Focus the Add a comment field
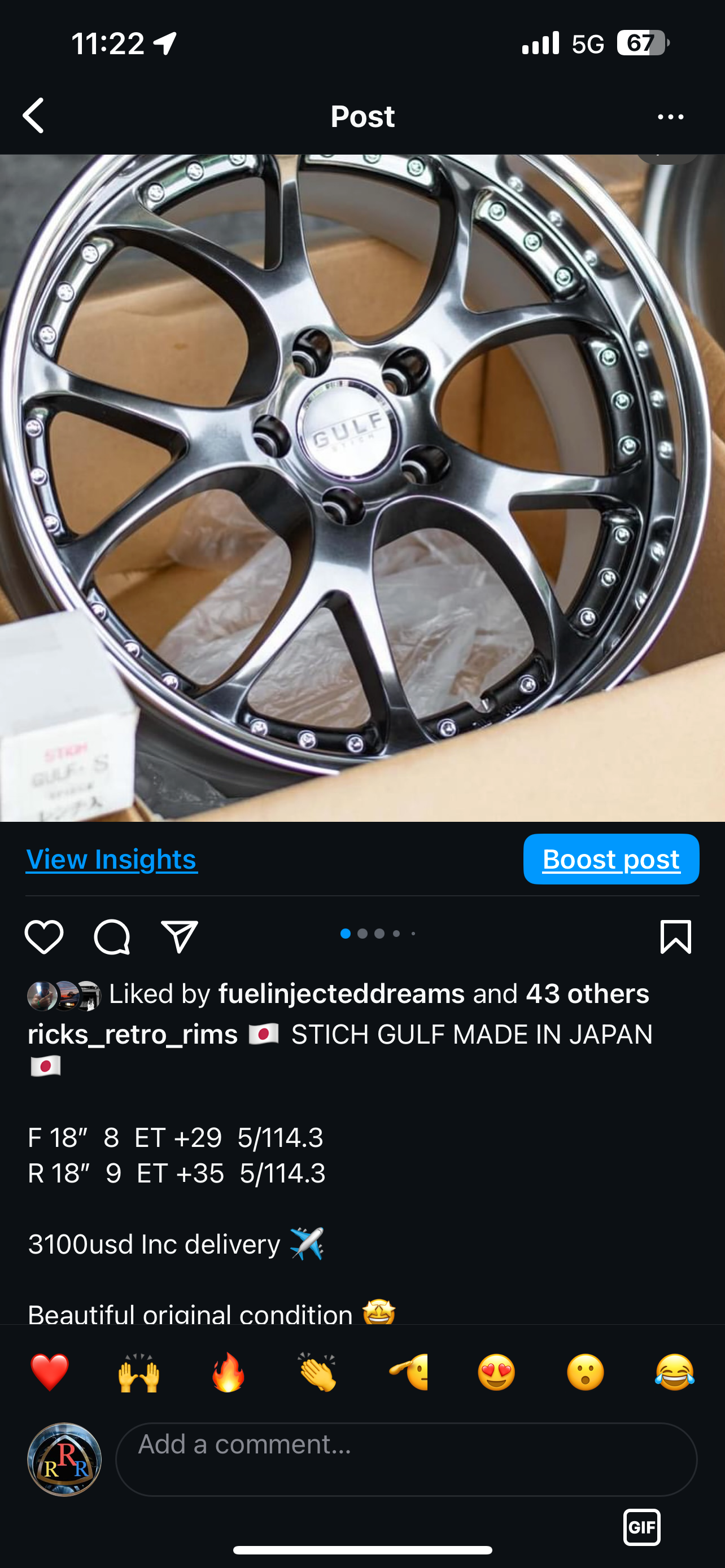Image resolution: width=725 pixels, height=1568 pixels. (405, 1459)
